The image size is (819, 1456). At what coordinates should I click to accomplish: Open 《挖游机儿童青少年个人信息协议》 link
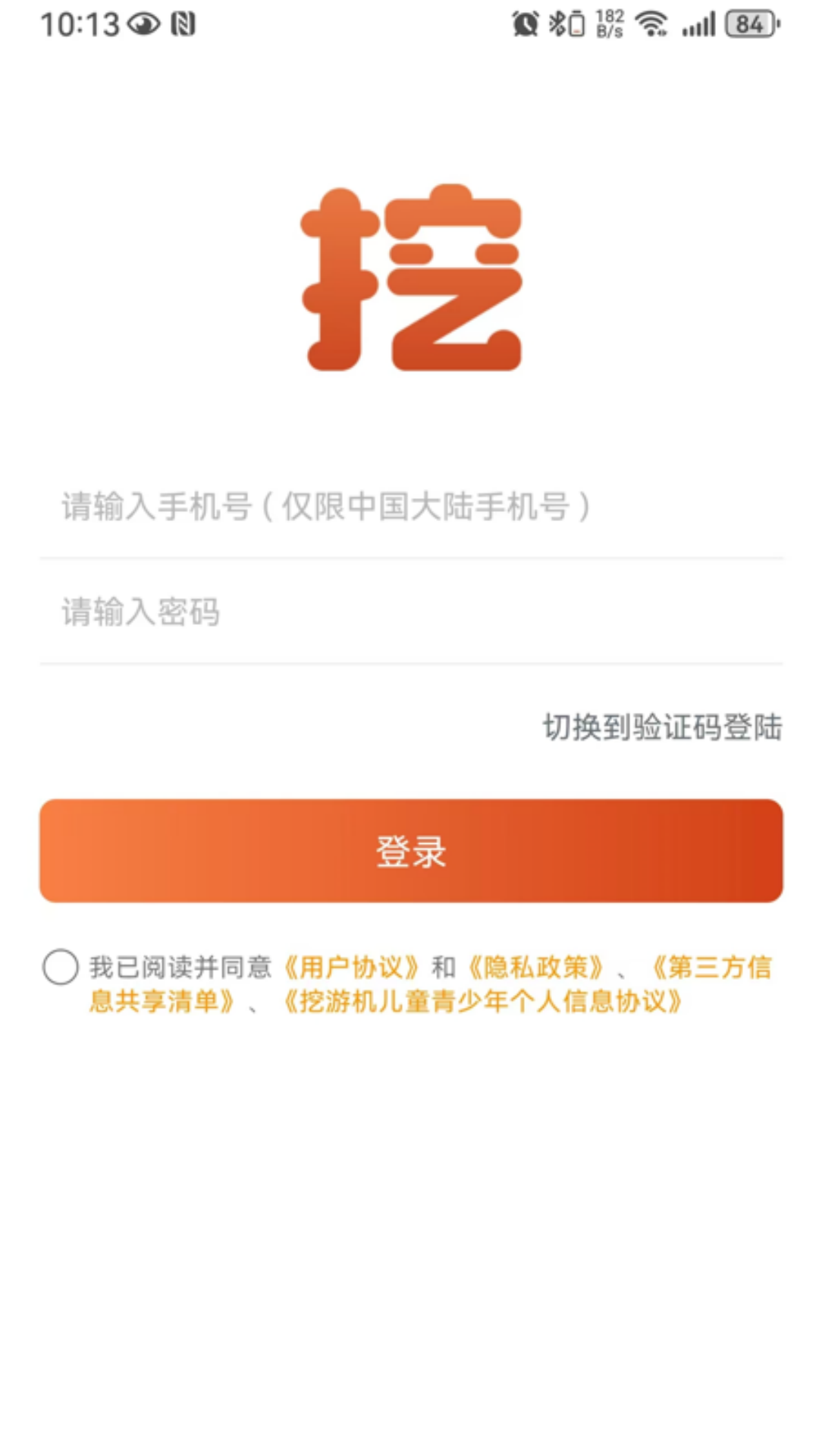(x=482, y=1002)
